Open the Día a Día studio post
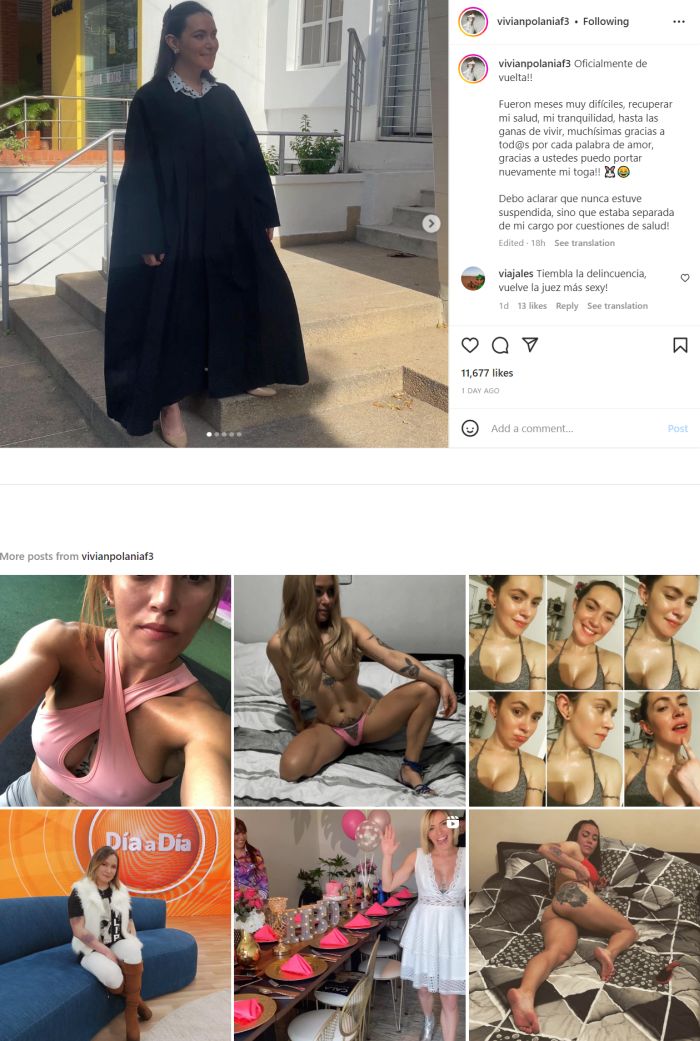 pos(115,925)
